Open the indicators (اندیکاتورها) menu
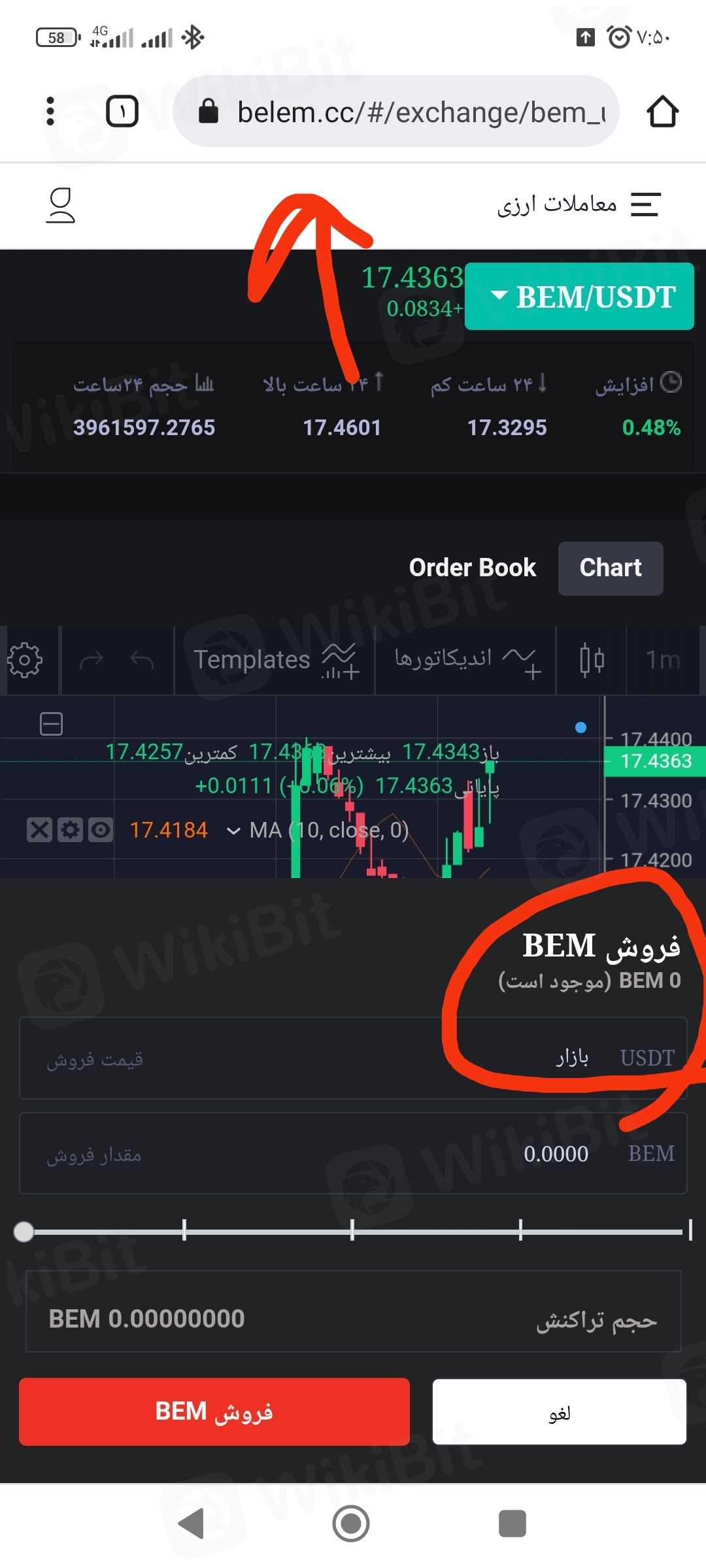706x1568 pixels. (465, 660)
